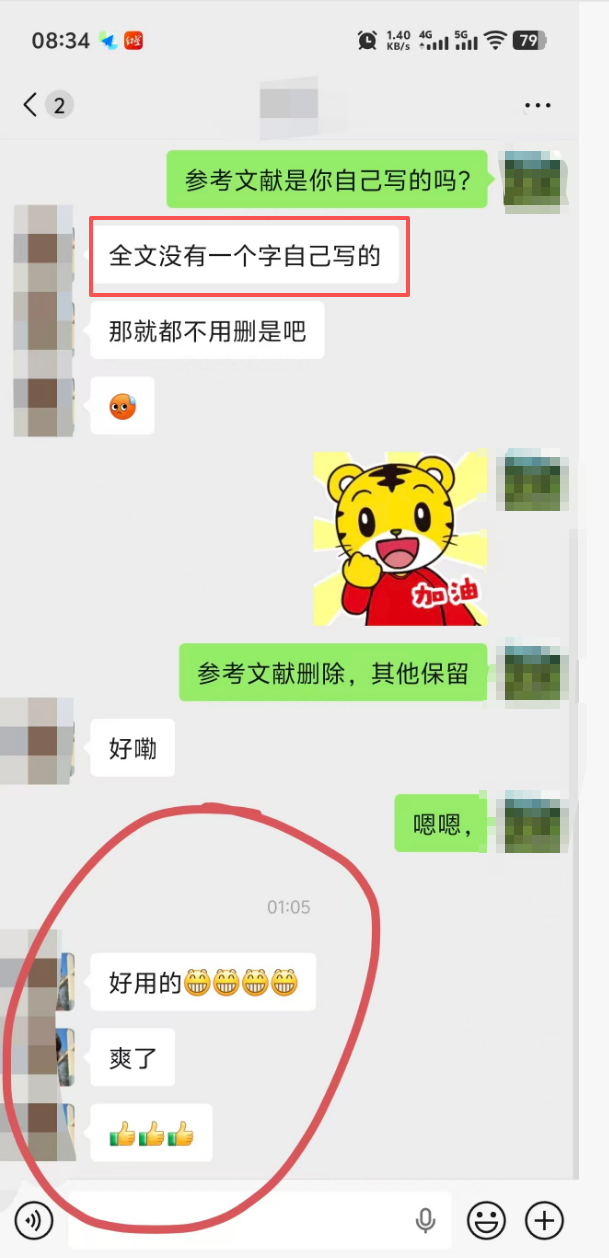Screen dimensions: 609x1258
Task: Open the tiger 加油 sticker
Action: 400,539
